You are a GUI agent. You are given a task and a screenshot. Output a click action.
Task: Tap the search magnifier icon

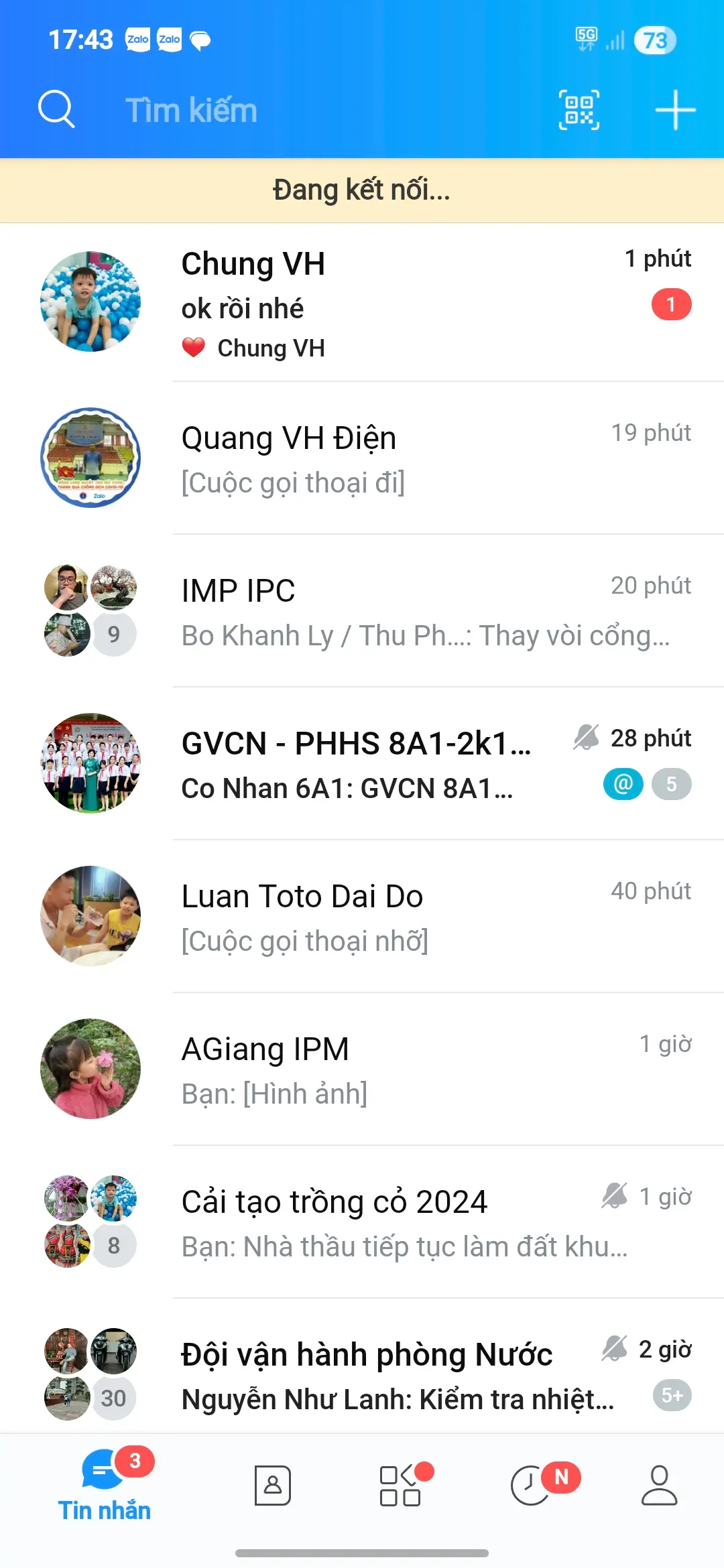point(56,109)
